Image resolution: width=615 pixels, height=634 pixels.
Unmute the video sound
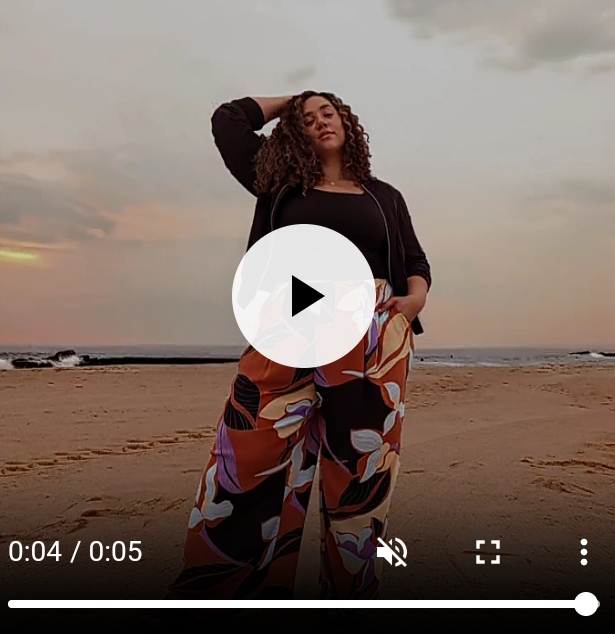tap(391, 552)
